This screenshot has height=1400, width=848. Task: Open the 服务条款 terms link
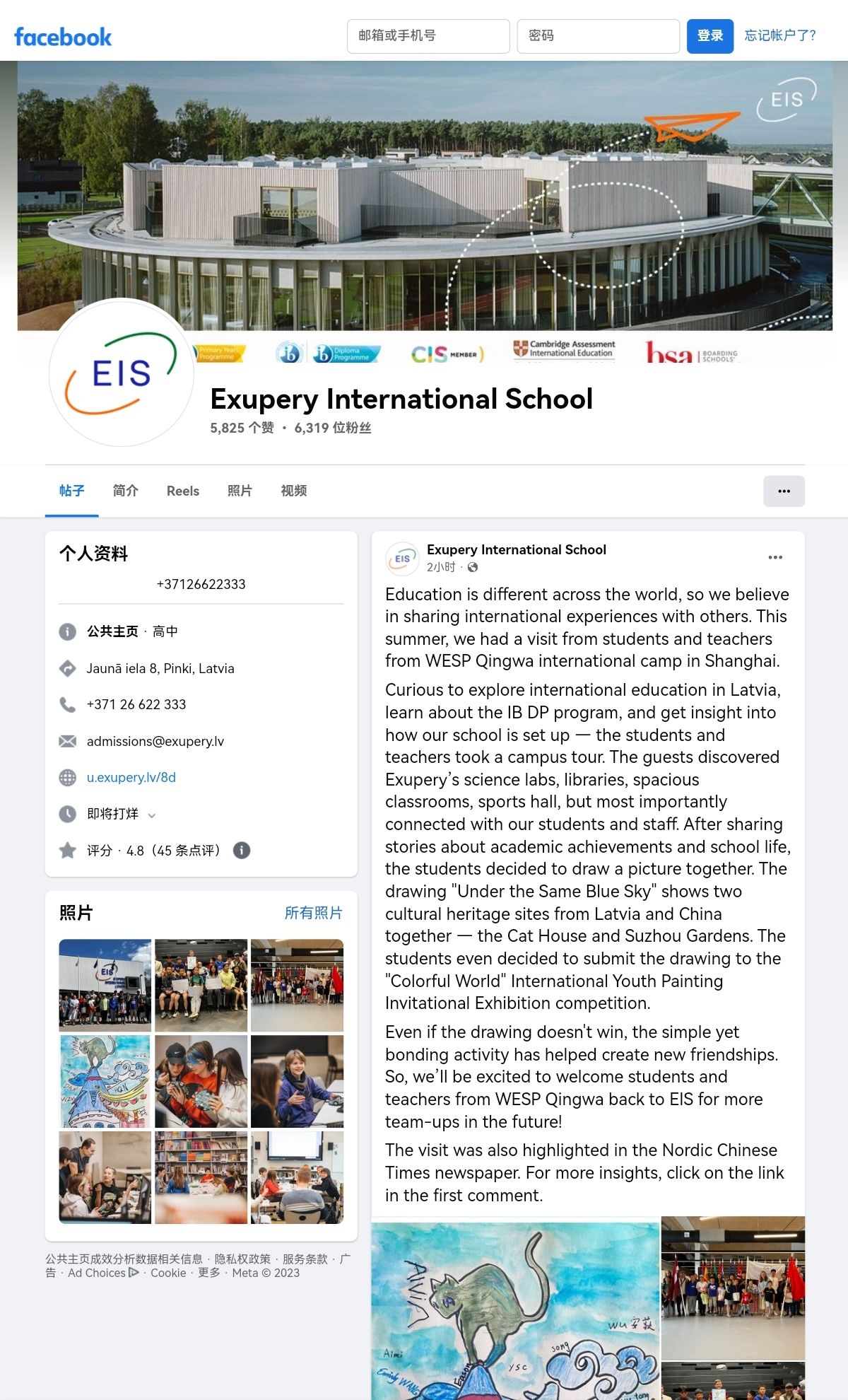tap(305, 1259)
